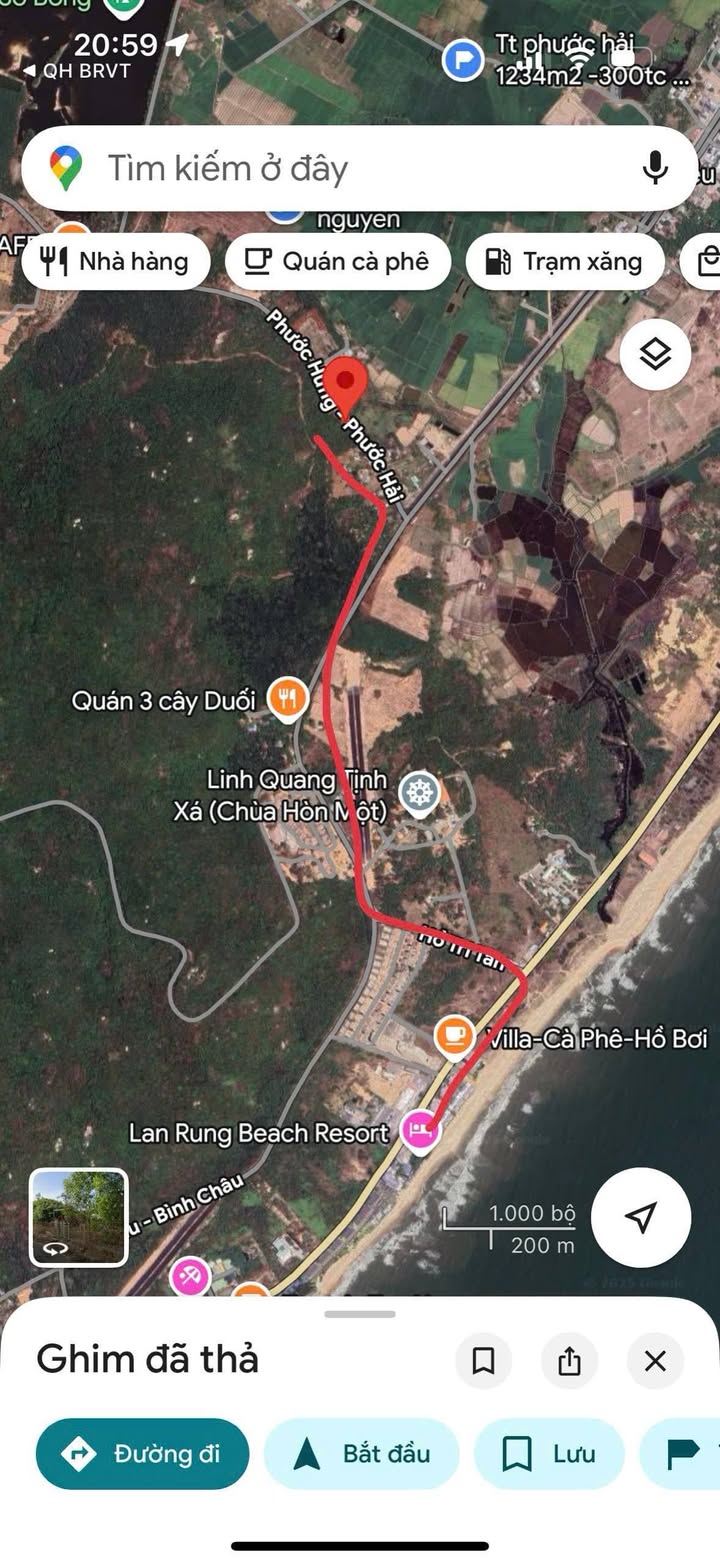The height and width of the screenshot is (1565, 720).
Task: Open the Villa-Cà Phê-Hồ Bơi marker
Action: tap(454, 1035)
